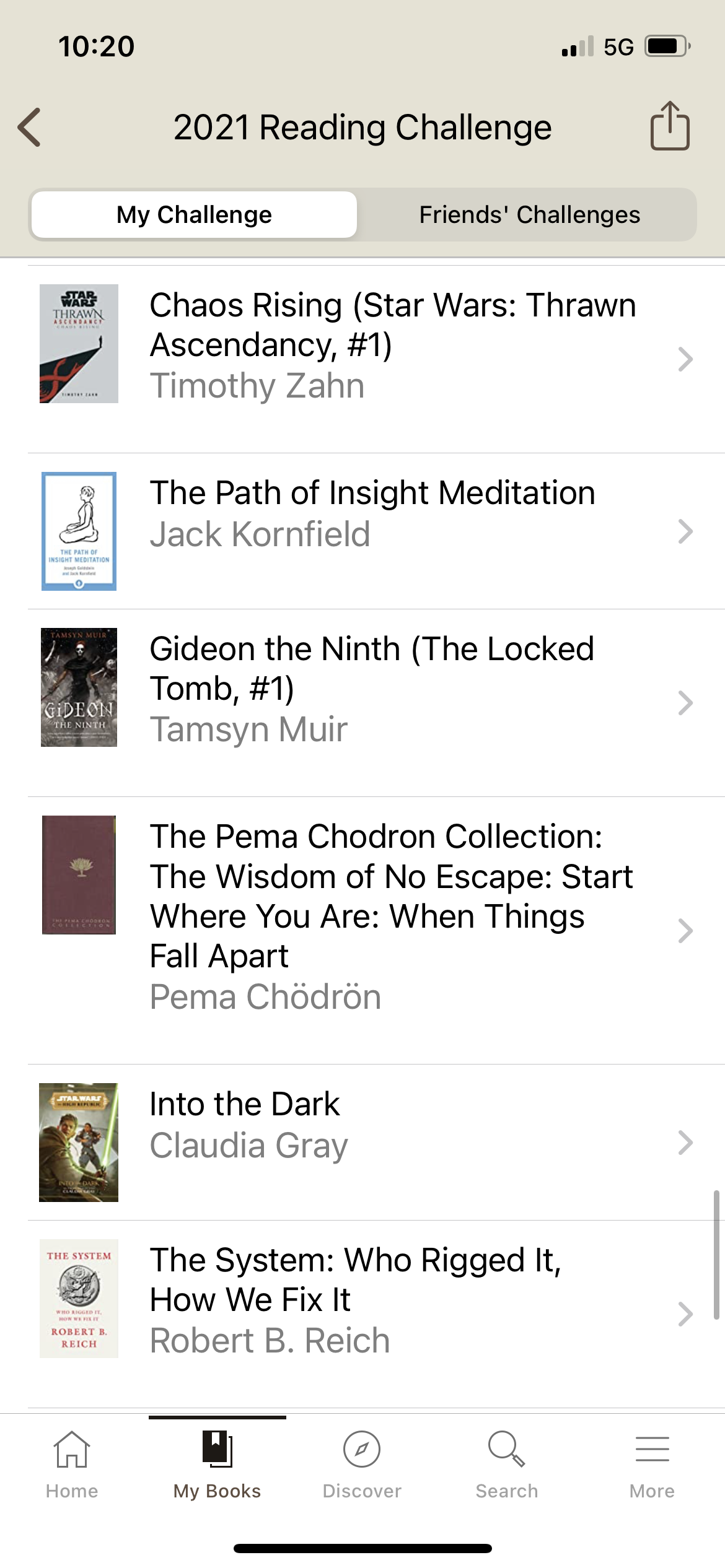
Task: Tap the My Books tab
Action: [217, 1465]
